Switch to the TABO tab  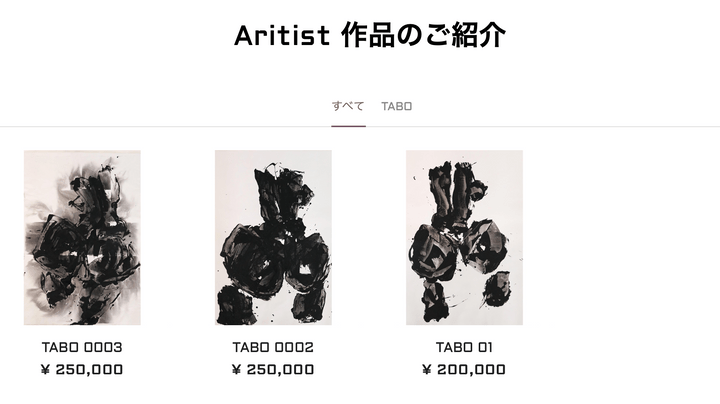pyautogui.click(x=396, y=106)
